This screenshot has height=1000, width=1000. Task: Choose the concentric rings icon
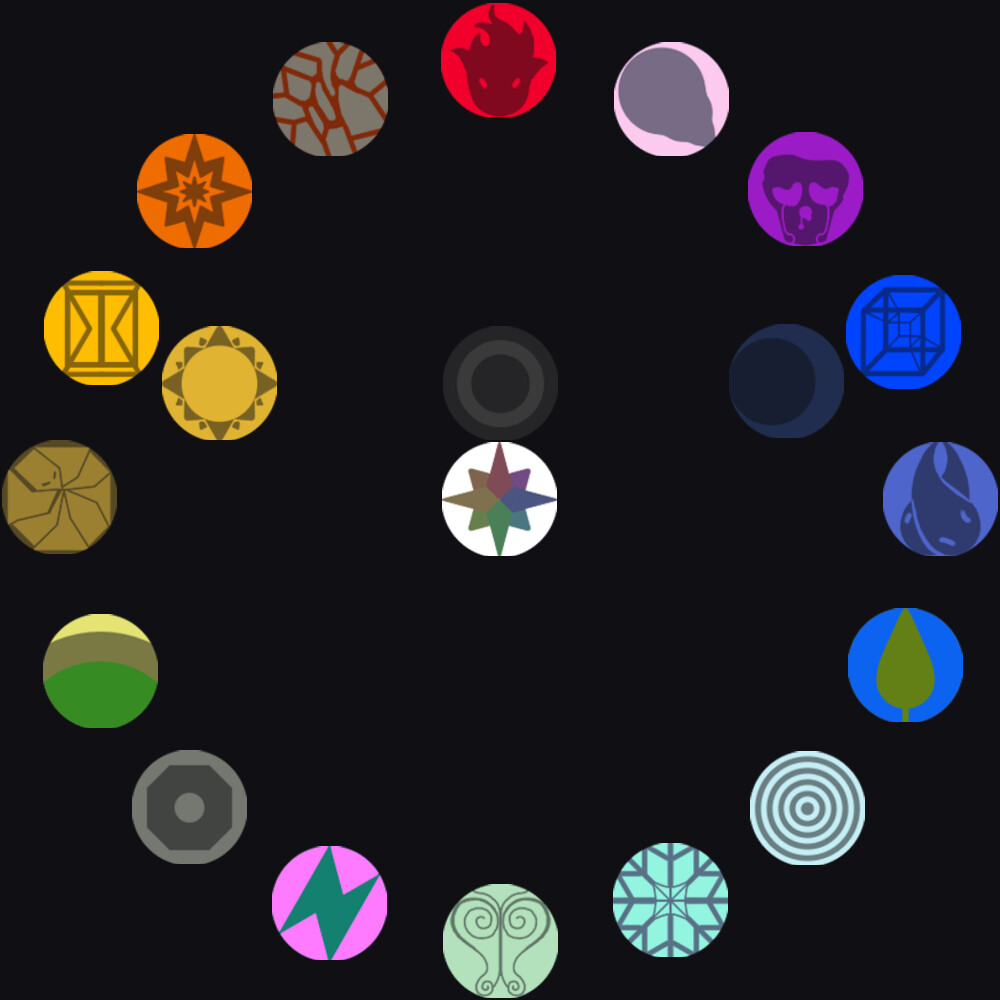(807, 808)
